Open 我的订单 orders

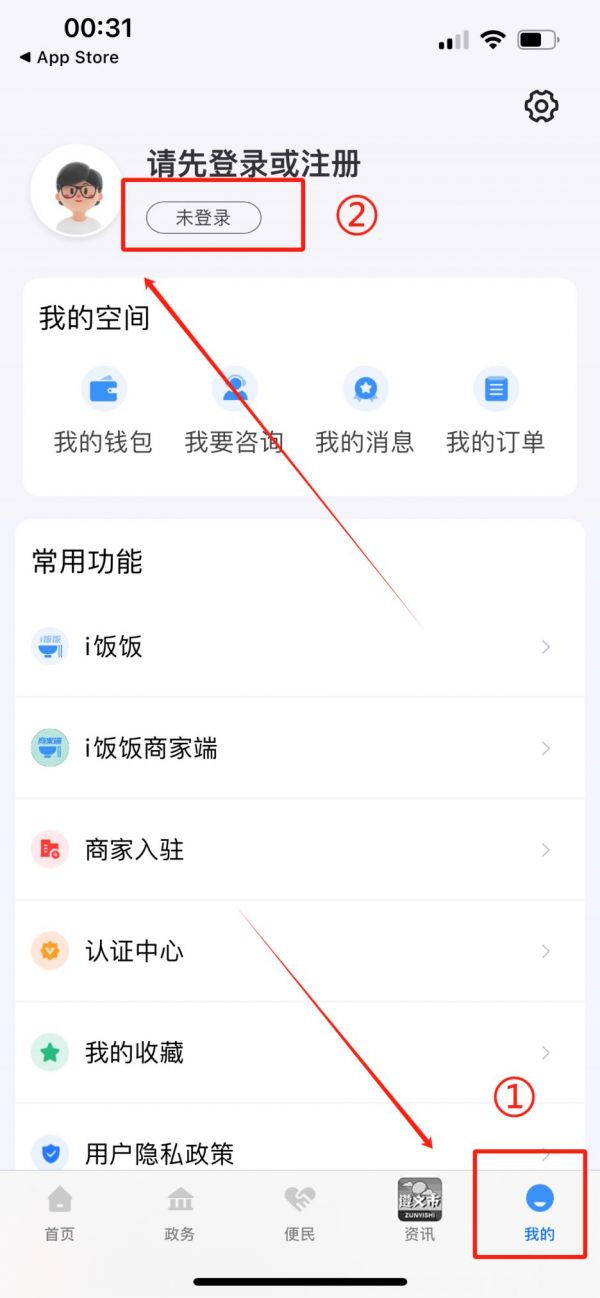(x=495, y=411)
